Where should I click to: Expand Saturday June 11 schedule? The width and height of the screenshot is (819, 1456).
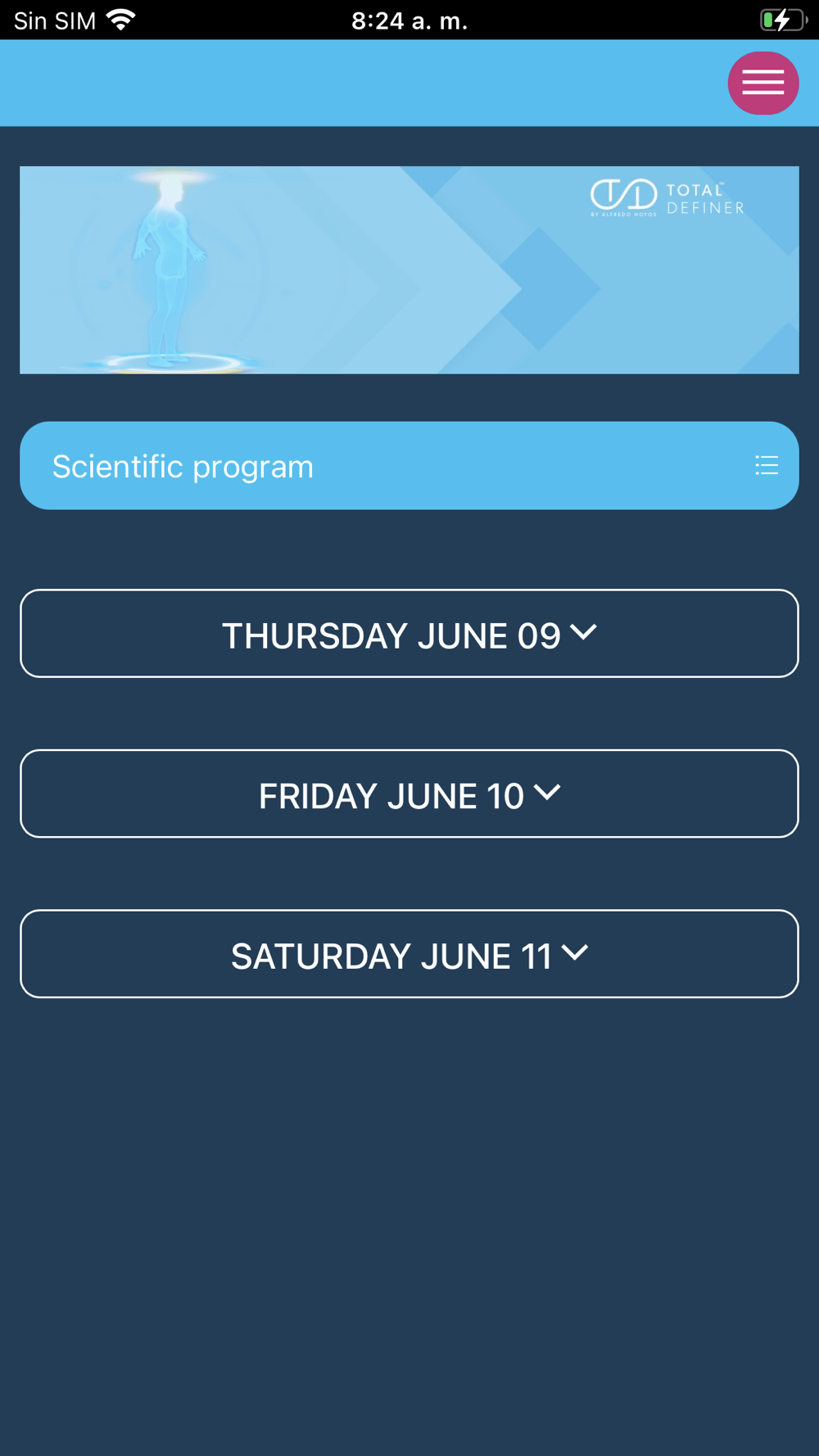point(409,954)
